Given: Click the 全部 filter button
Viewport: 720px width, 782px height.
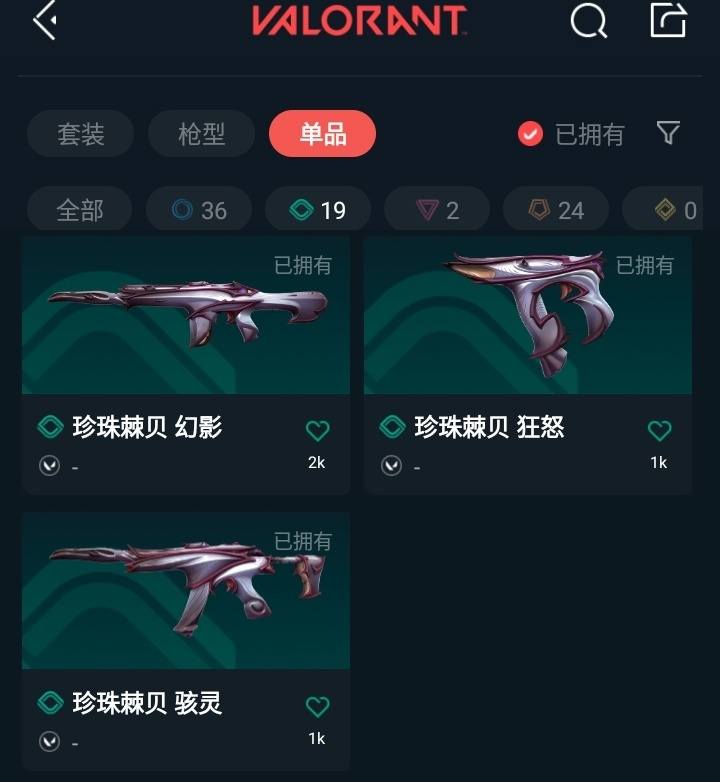Looking at the screenshot, I should [79, 210].
